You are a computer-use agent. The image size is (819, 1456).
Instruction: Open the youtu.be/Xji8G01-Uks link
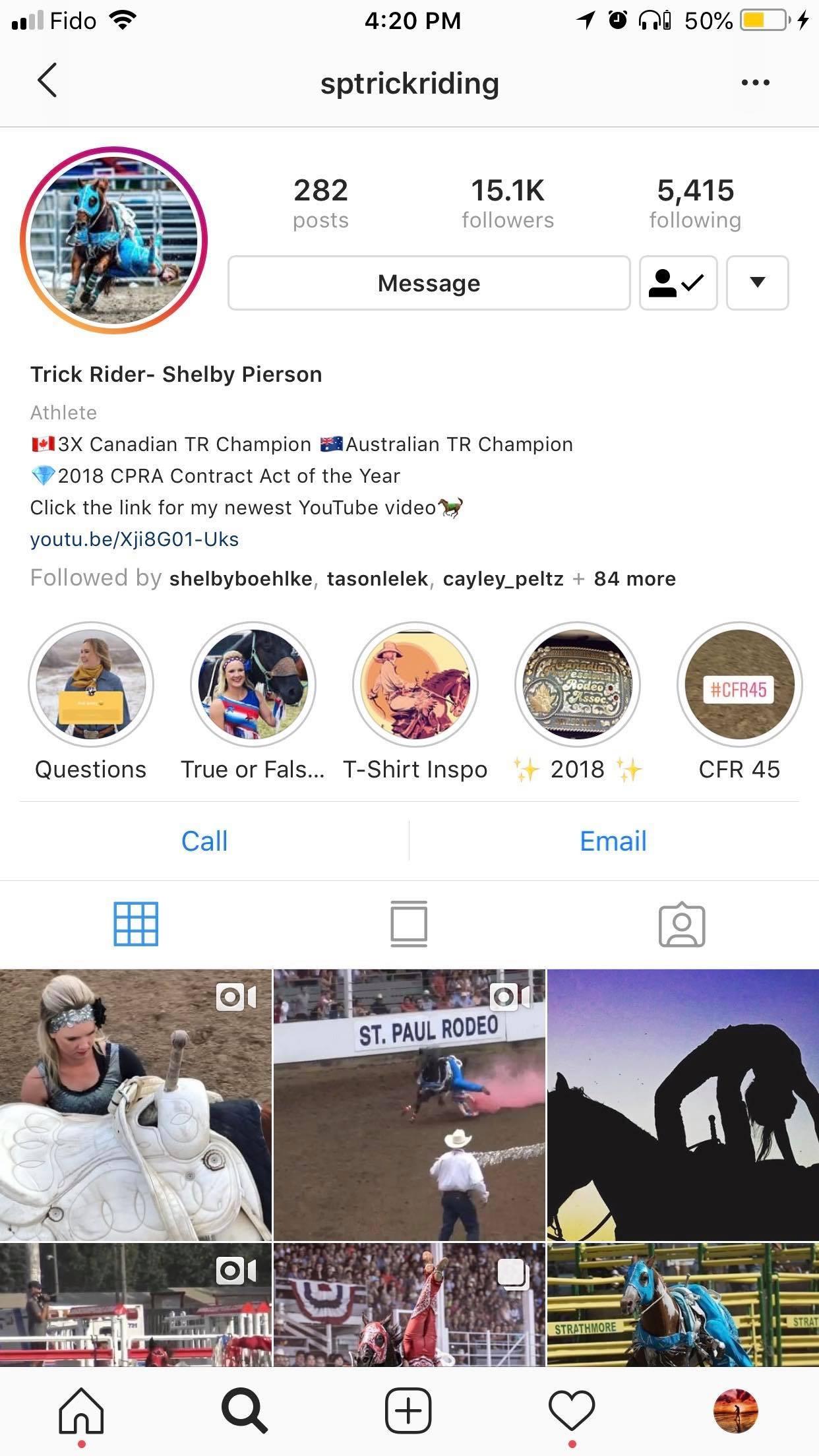point(135,539)
